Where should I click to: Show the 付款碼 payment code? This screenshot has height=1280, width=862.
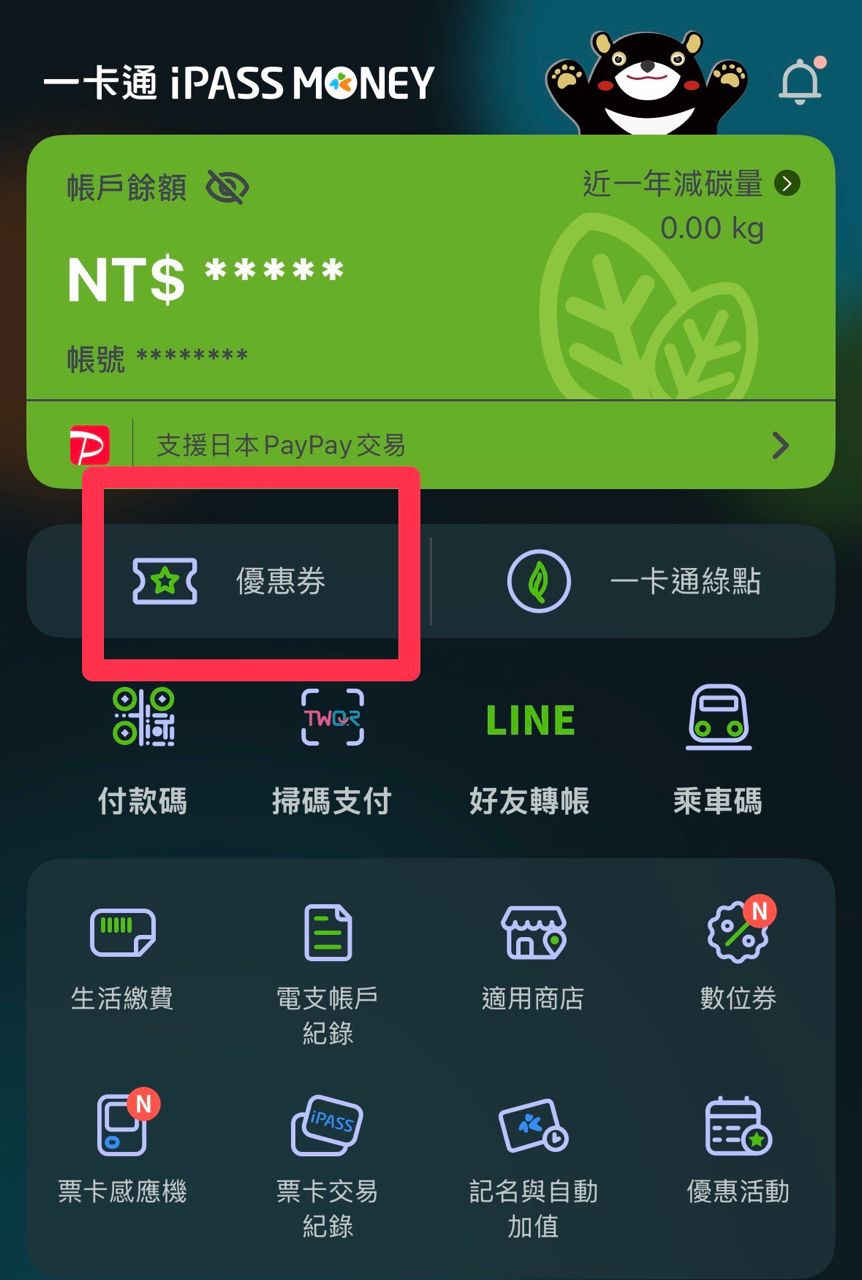pos(143,750)
